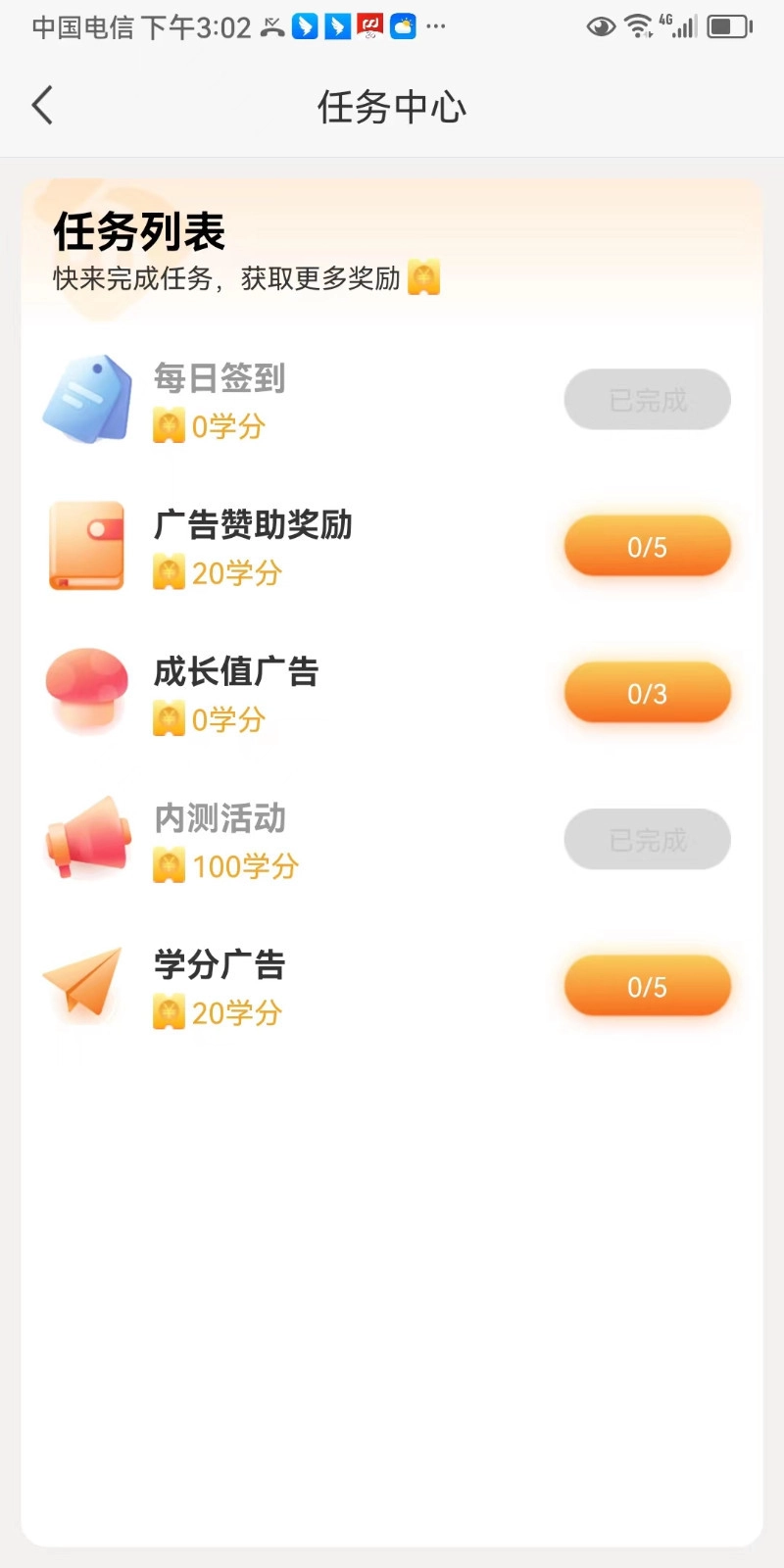Click the eye icon in the status bar
The width and height of the screenshot is (784, 1568).
602,27
